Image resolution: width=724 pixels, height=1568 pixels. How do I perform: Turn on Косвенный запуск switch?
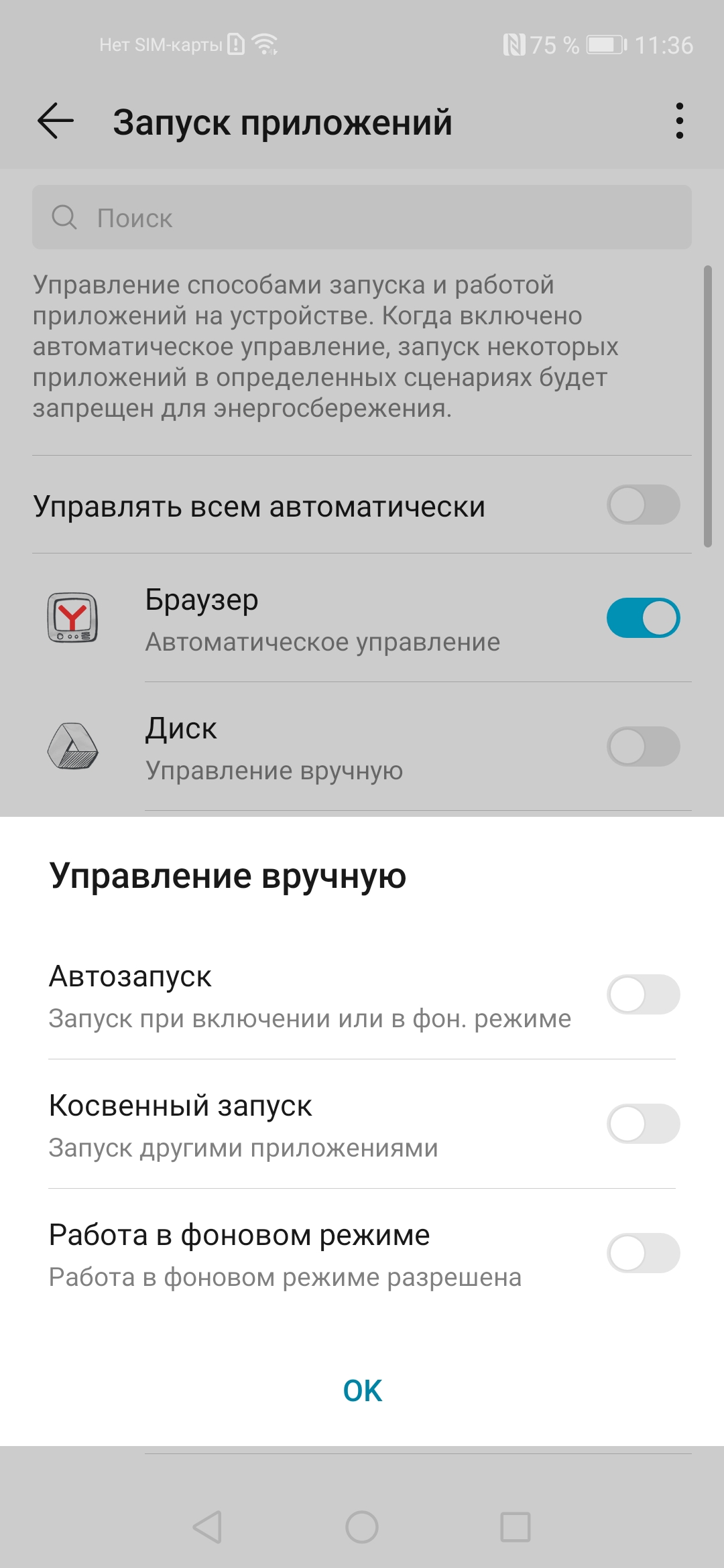click(x=643, y=1124)
